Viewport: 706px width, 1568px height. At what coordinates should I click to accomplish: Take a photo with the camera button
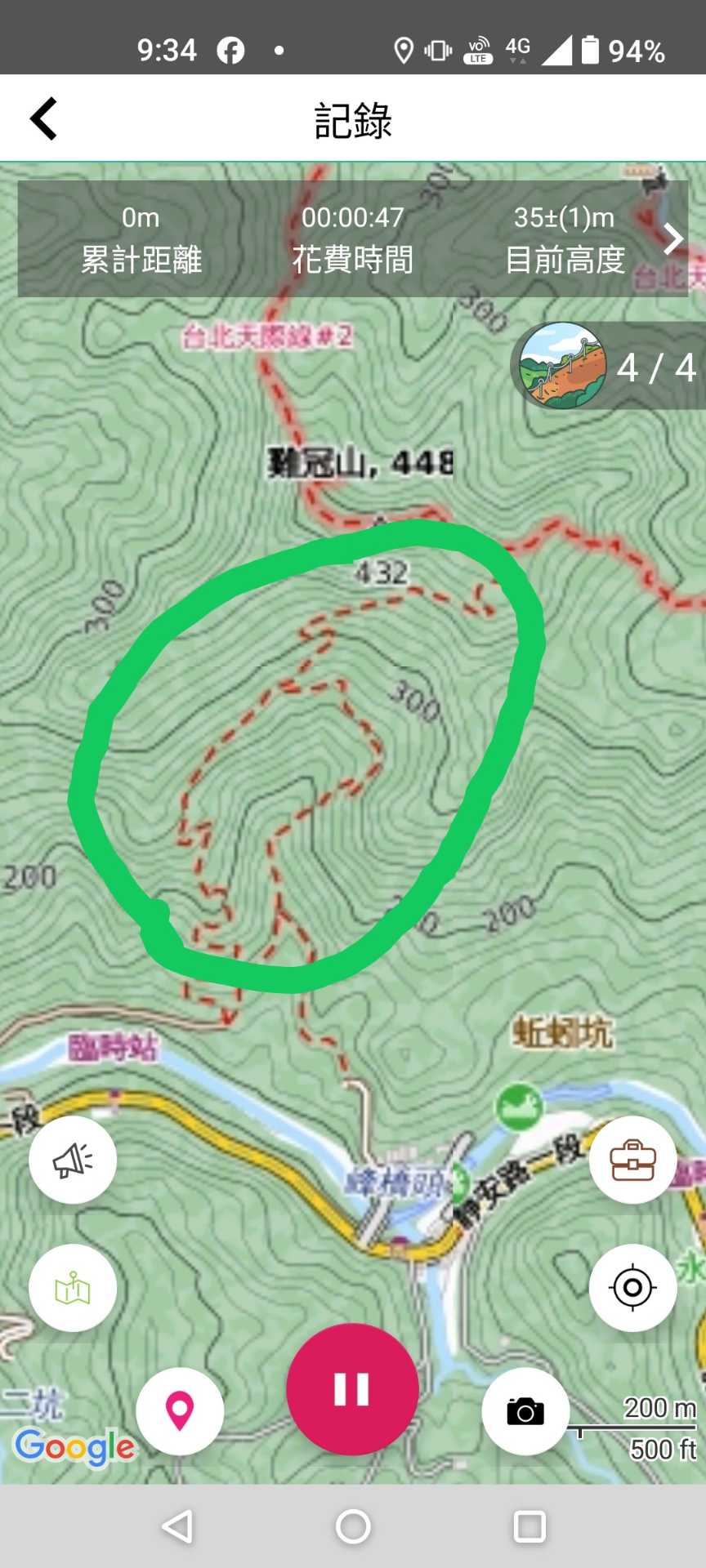coord(525,1411)
